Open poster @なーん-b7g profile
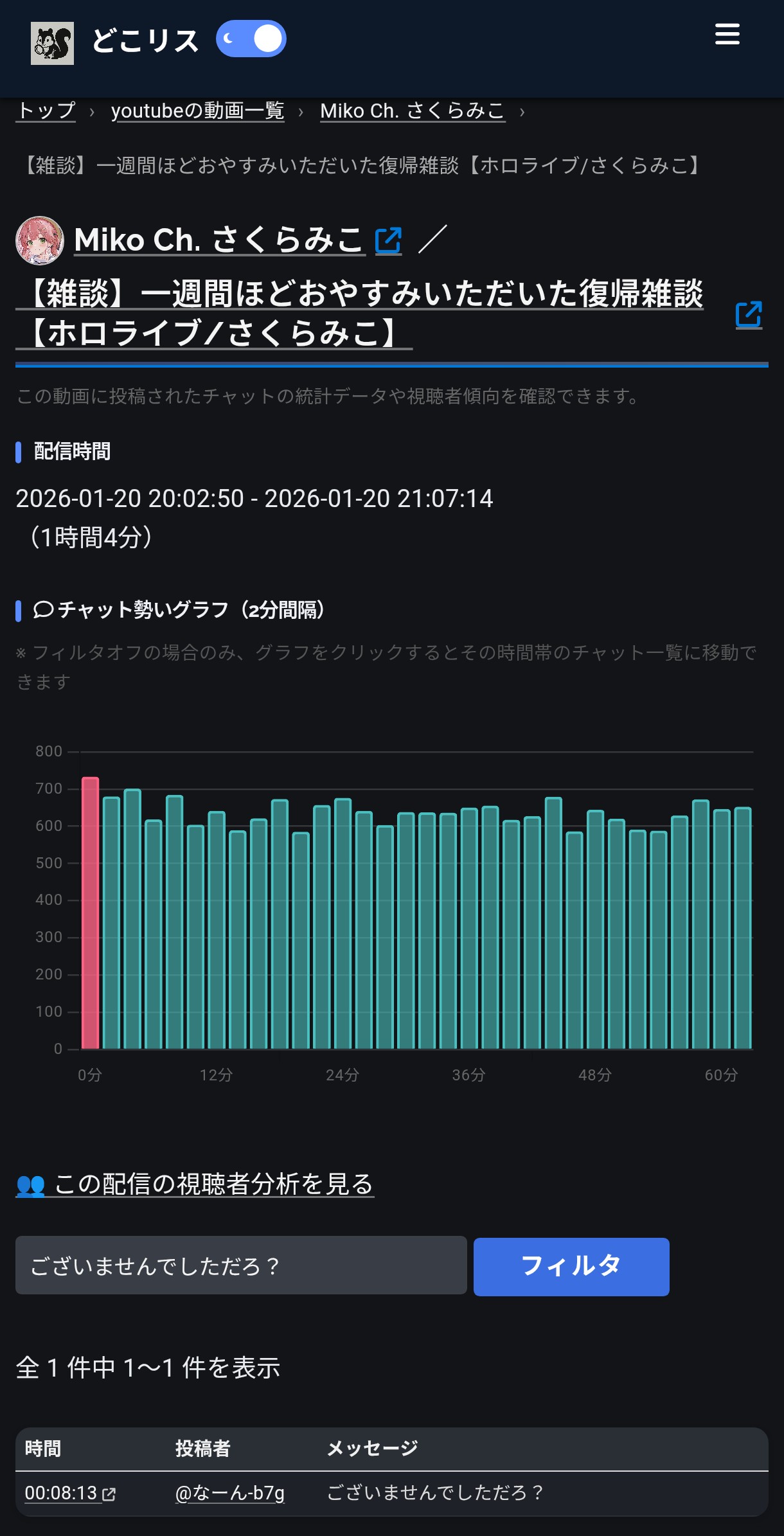Viewport: 784px width, 1536px height. 229,1492
